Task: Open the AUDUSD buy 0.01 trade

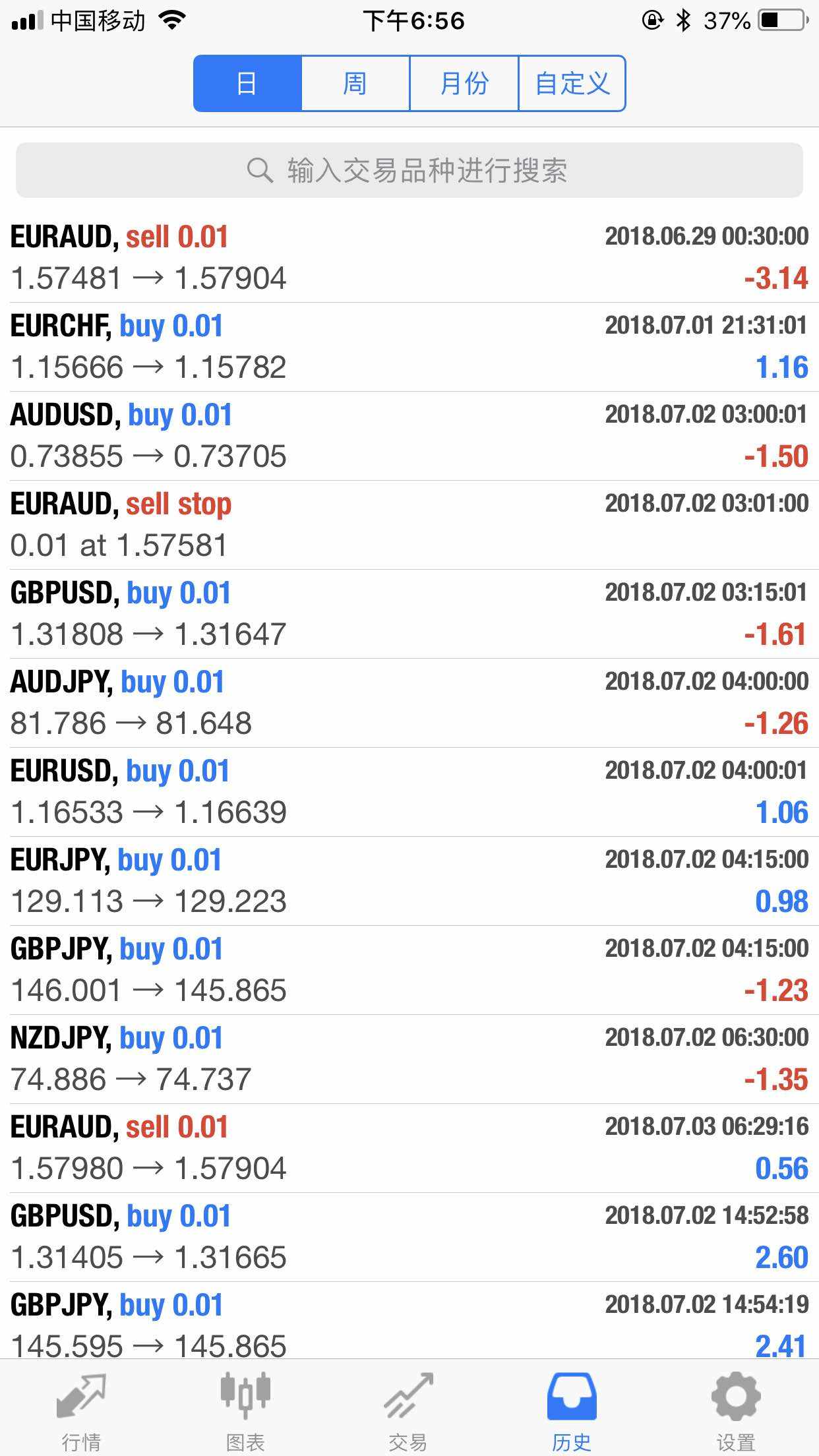Action: pos(409,436)
